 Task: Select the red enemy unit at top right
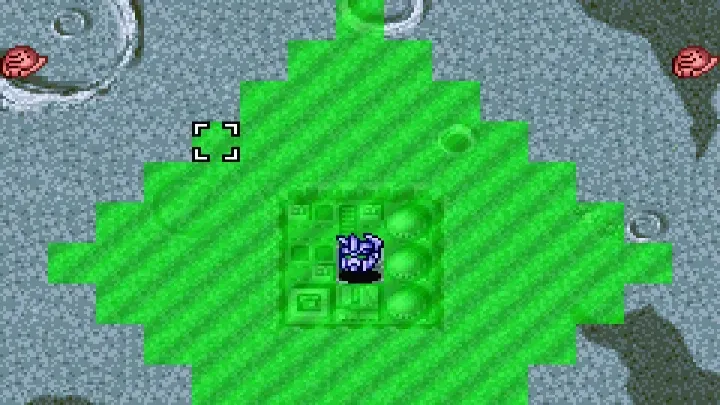point(695,63)
